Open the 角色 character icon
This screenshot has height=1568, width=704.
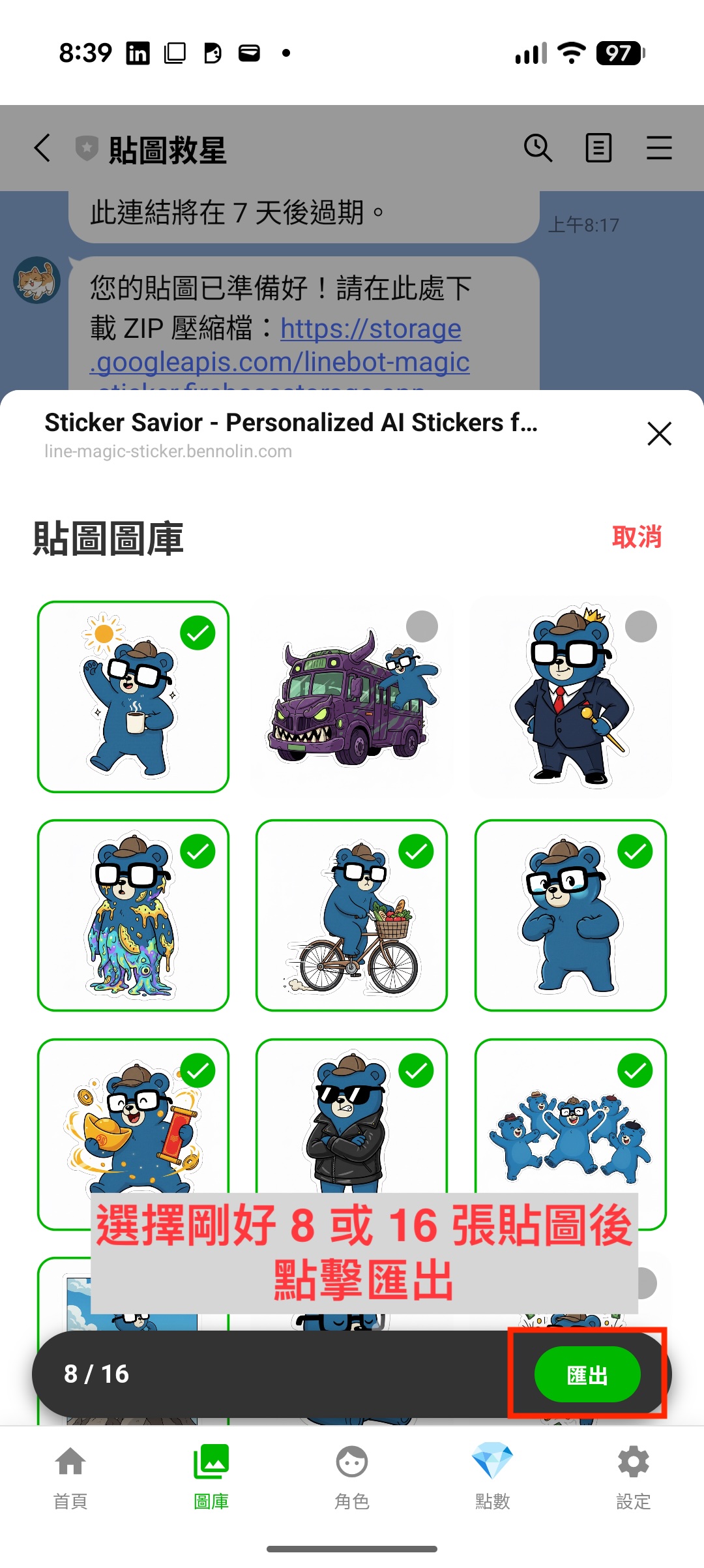point(352,1461)
